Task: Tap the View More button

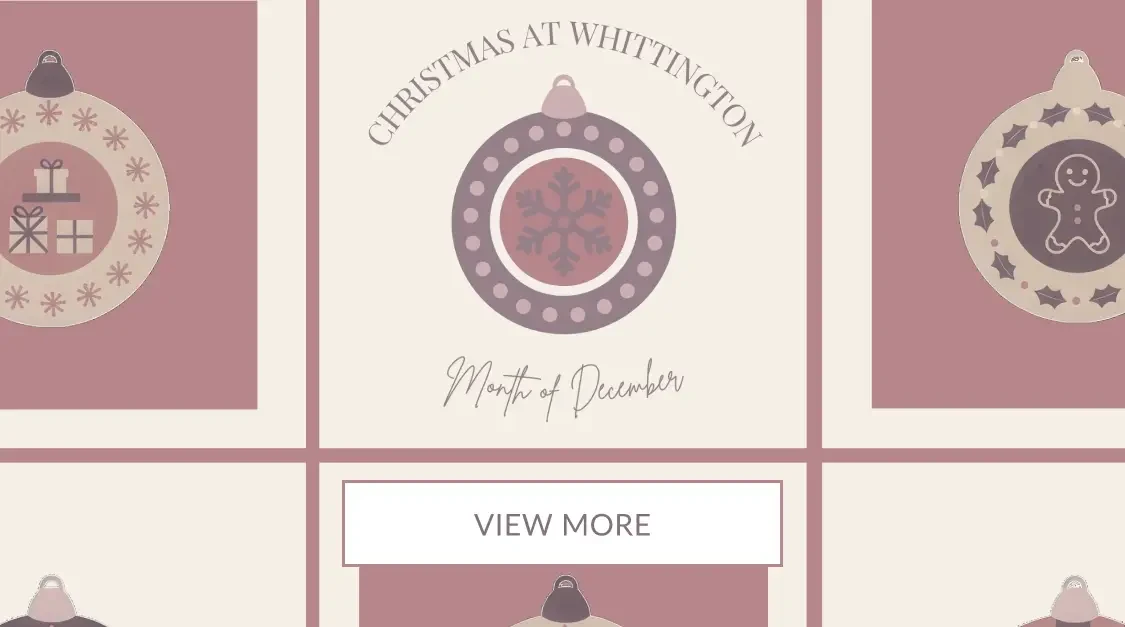Action: [x=562, y=524]
